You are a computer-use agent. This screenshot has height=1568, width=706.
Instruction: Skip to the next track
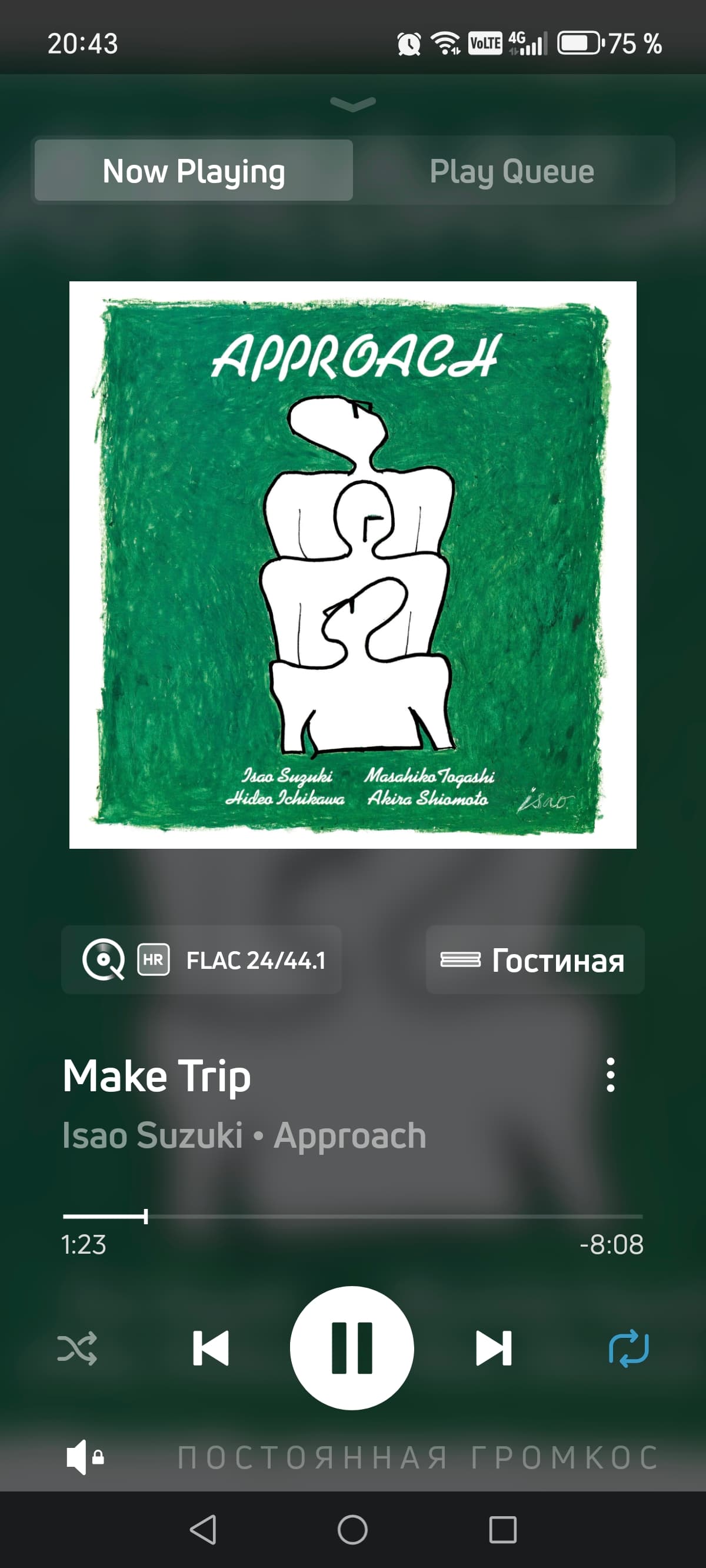494,1348
